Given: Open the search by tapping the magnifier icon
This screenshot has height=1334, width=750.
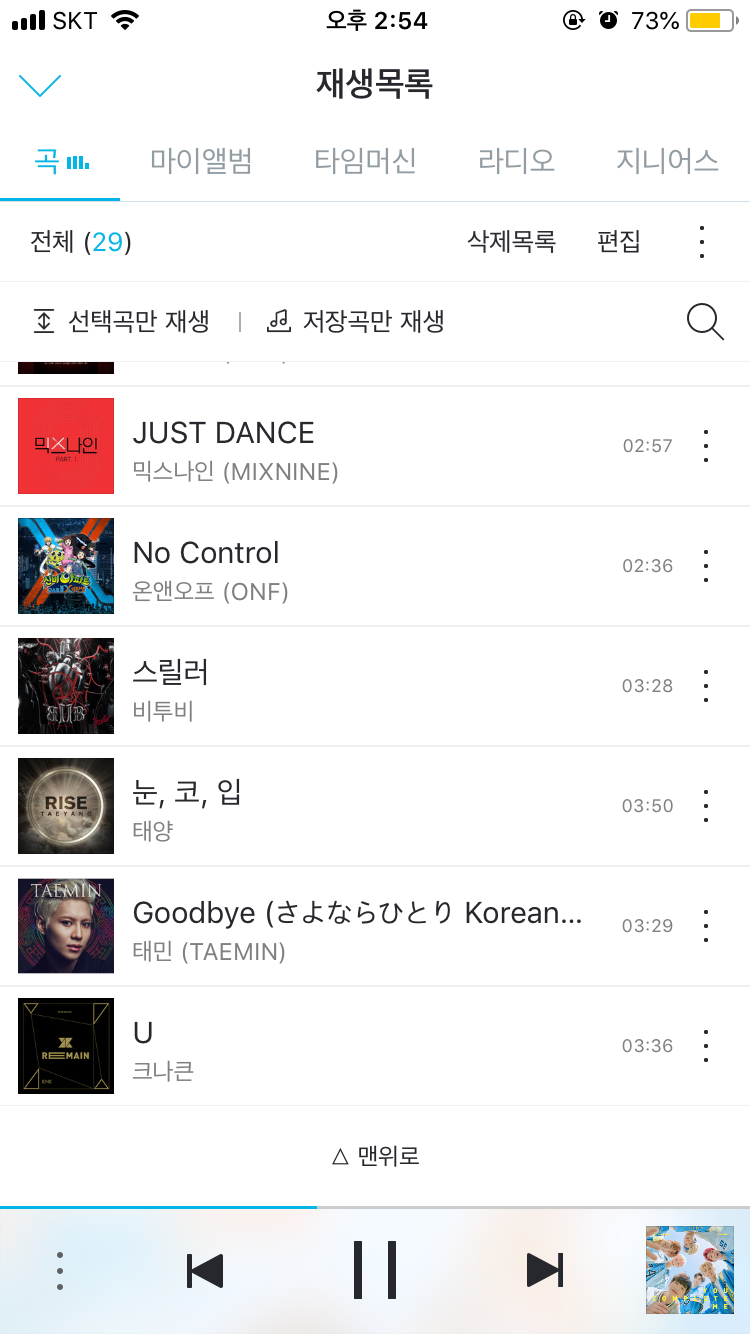Looking at the screenshot, I should click(705, 321).
